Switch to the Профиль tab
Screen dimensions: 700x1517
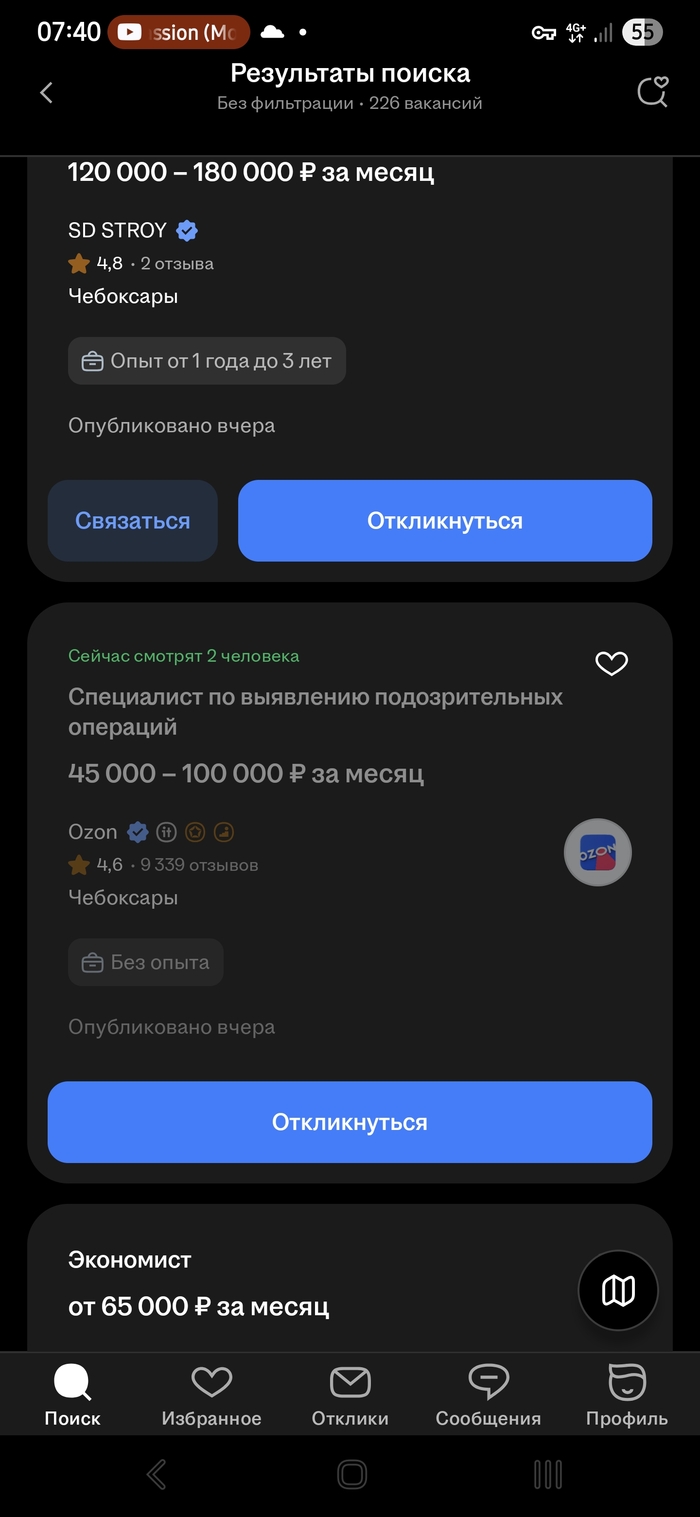(x=627, y=1395)
